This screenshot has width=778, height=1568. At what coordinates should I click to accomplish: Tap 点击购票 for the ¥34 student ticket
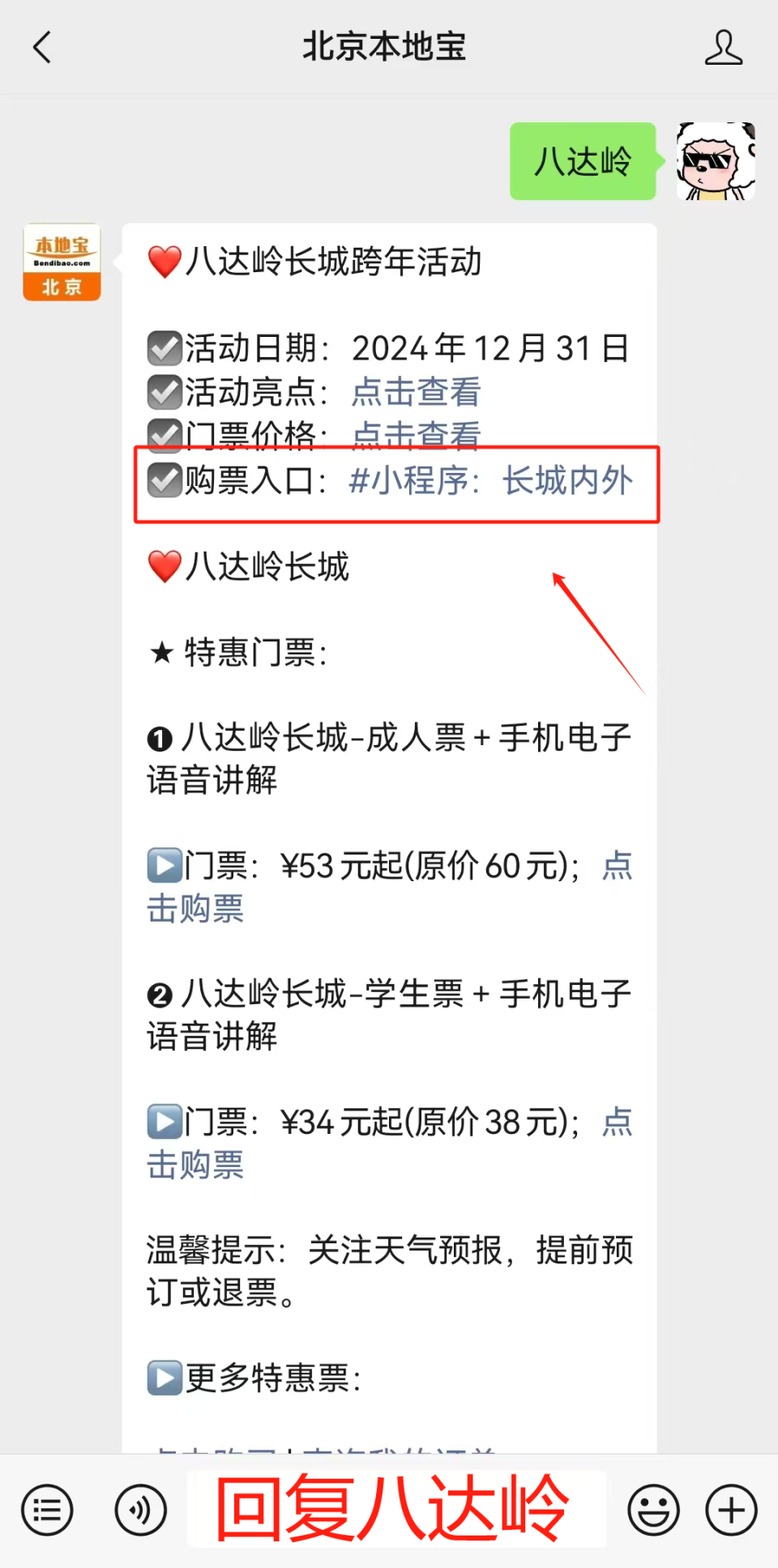pyautogui.click(x=195, y=1165)
